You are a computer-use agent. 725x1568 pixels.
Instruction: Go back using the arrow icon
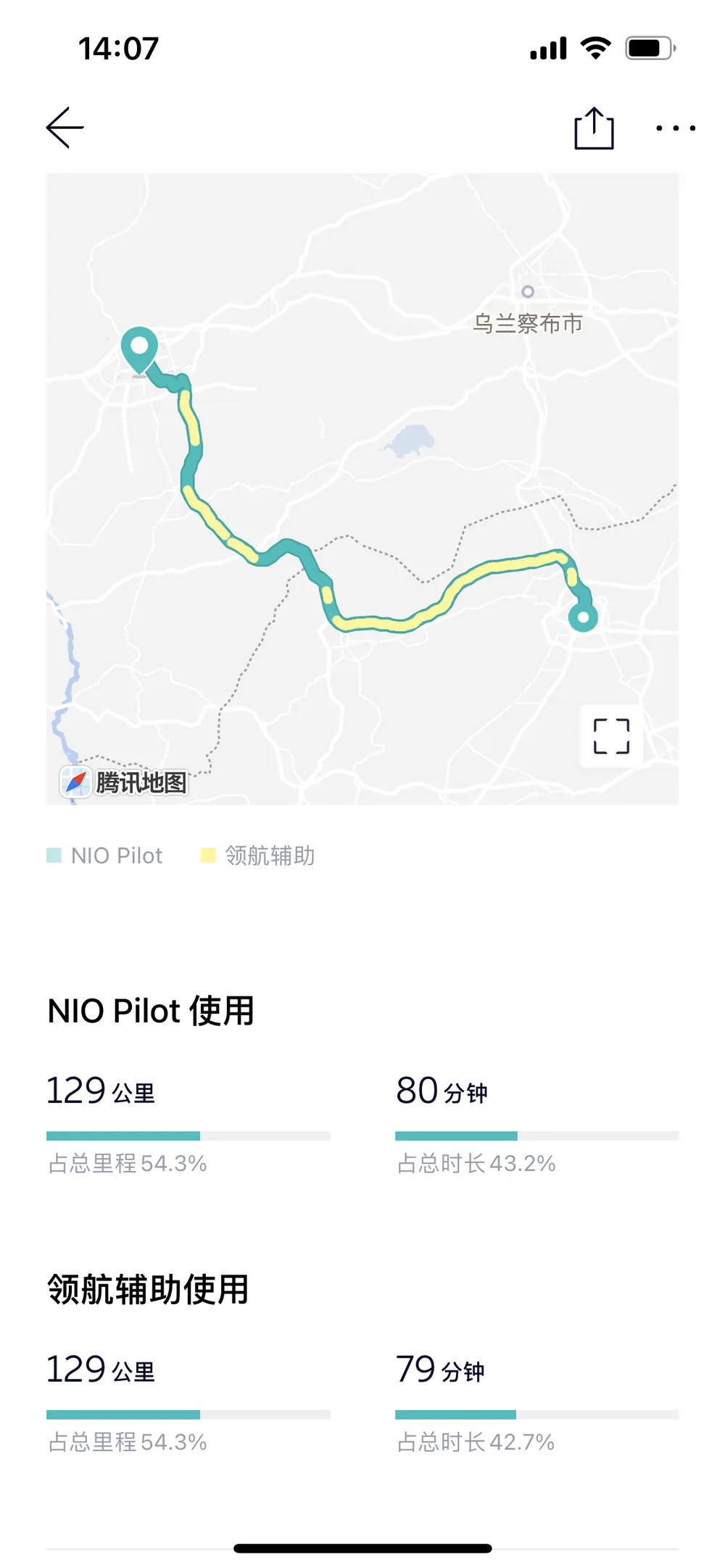(65, 128)
